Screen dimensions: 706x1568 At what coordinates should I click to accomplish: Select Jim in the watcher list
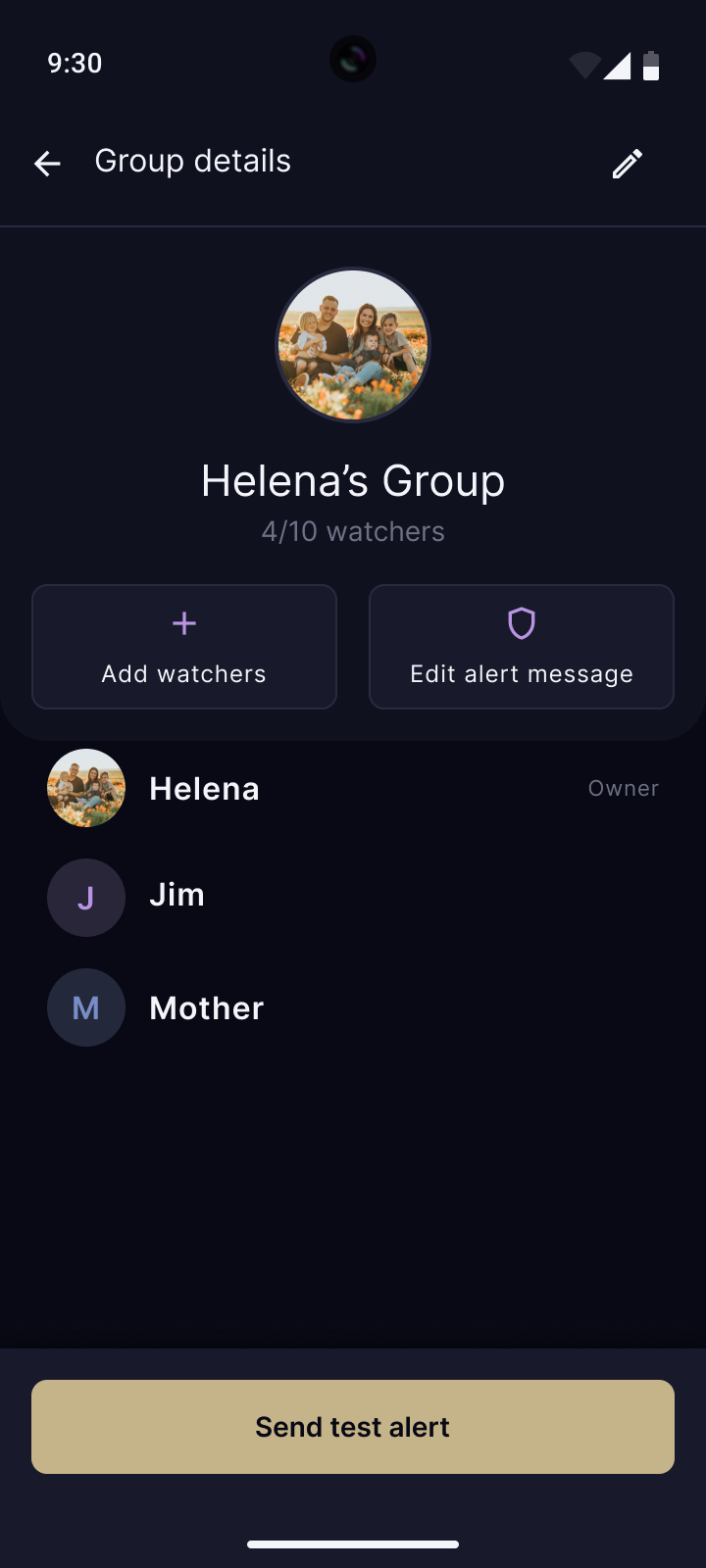(353, 898)
